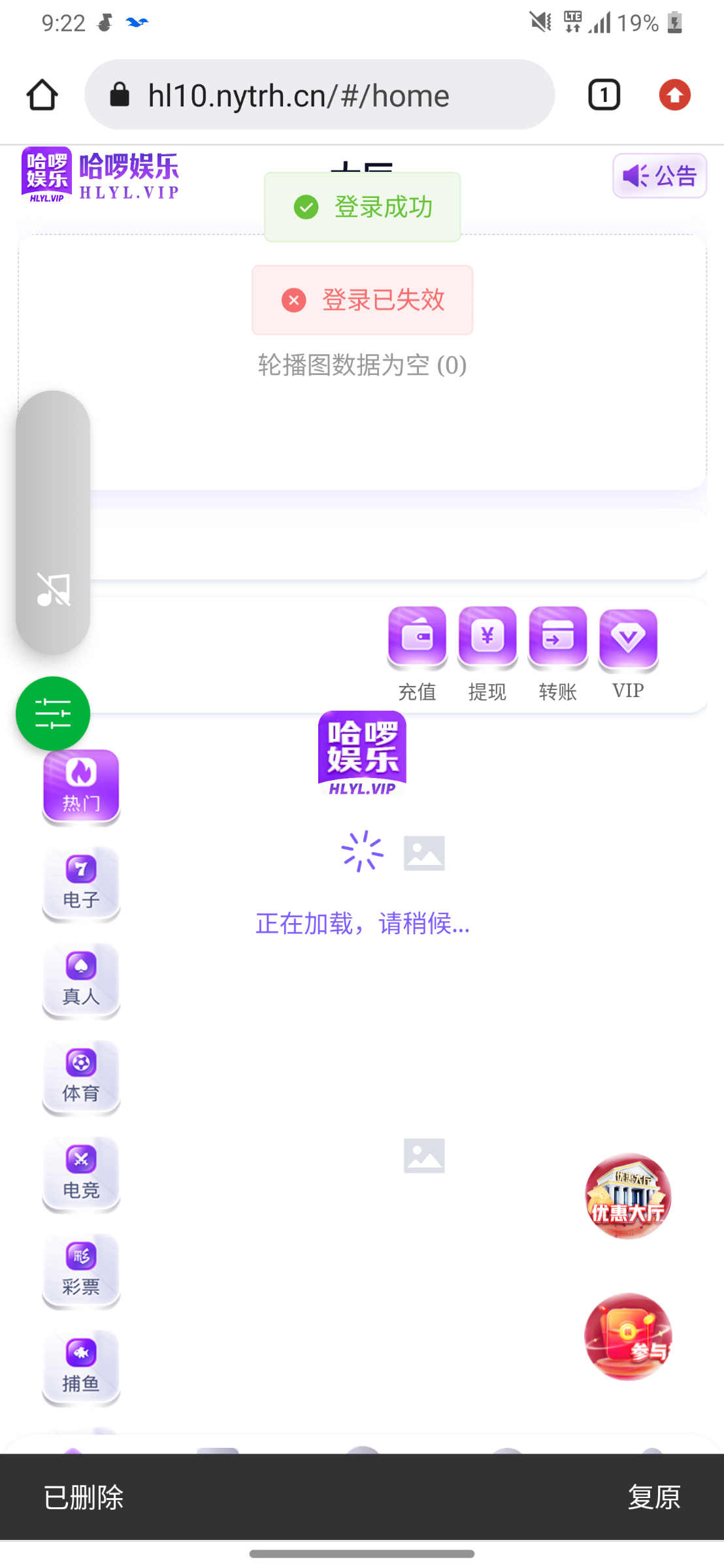Viewport: 724px width, 1568px height.
Task: Switch to the 真人 category
Action: 81,980
